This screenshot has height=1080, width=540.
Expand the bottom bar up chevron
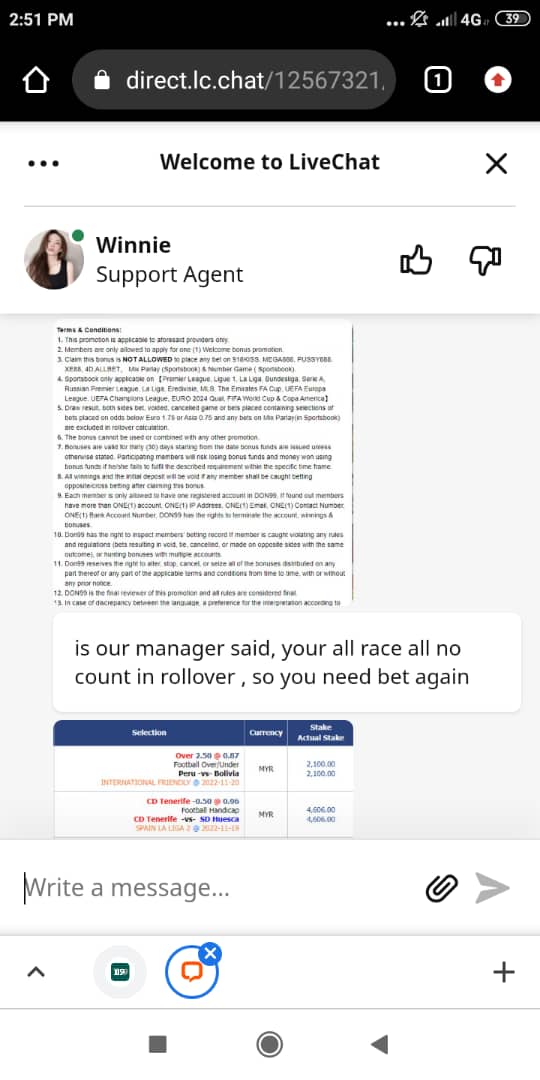(x=36, y=972)
